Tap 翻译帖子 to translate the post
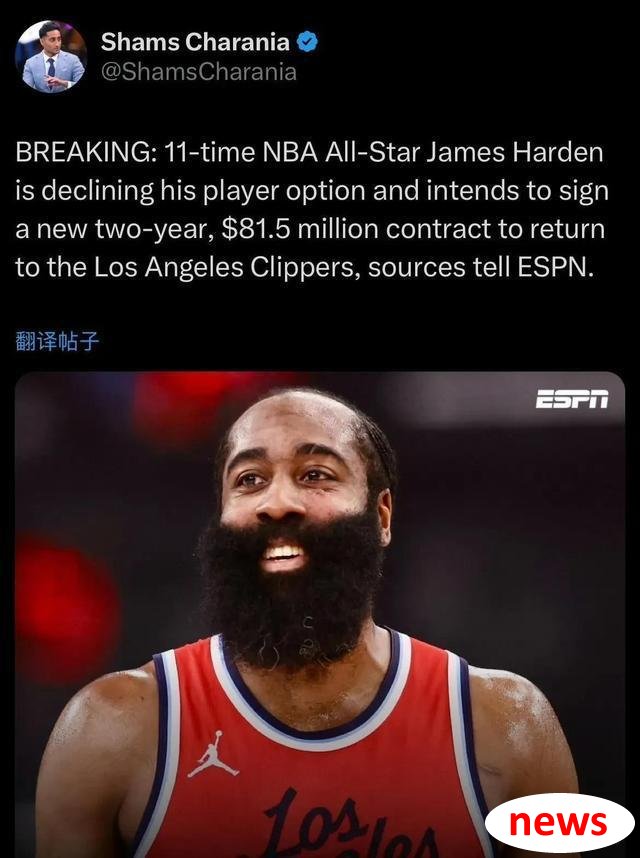The height and width of the screenshot is (858, 640). [x=57, y=341]
